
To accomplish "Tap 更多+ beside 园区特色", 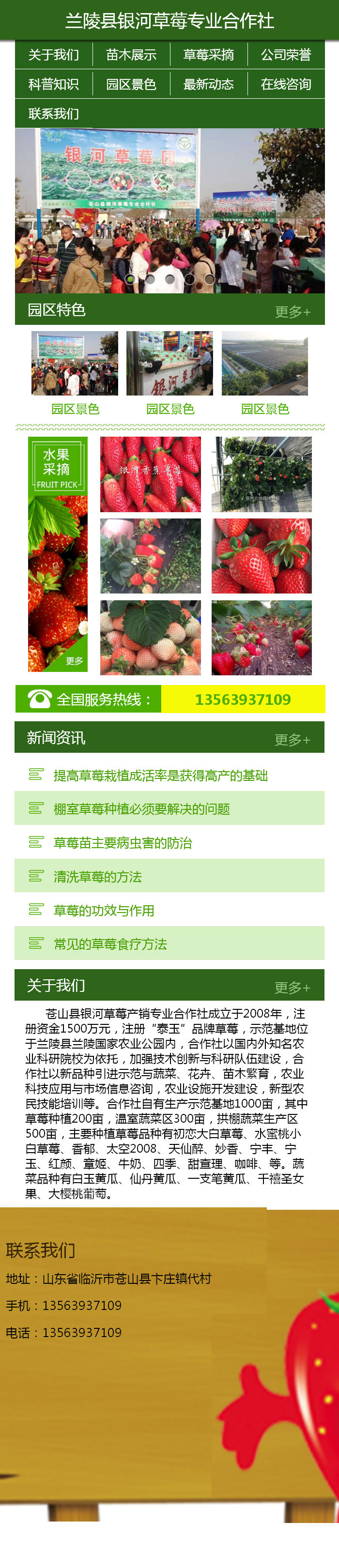I will 292,312.
